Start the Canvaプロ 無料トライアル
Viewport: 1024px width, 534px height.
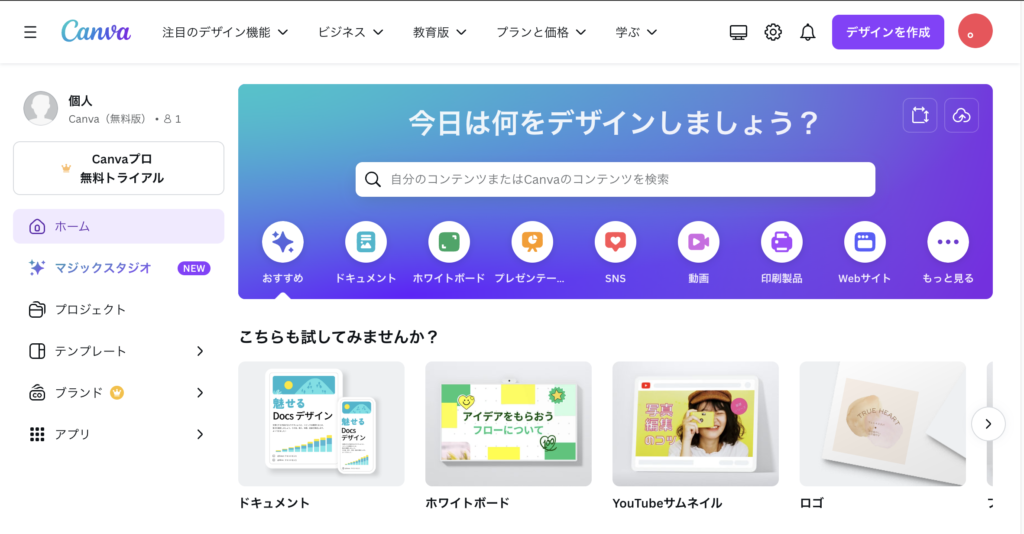[118, 168]
